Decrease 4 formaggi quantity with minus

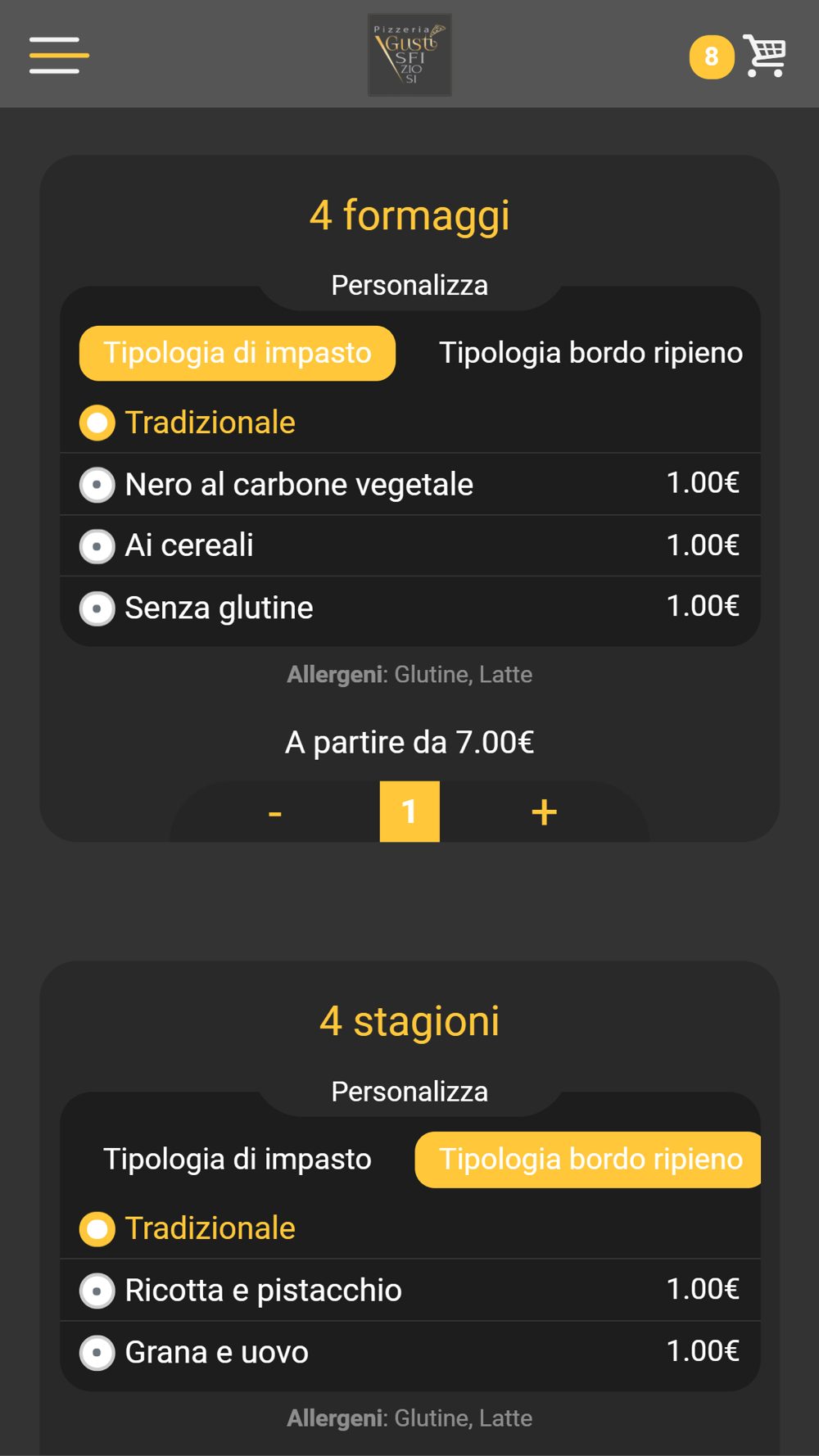pyautogui.click(x=275, y=812)
